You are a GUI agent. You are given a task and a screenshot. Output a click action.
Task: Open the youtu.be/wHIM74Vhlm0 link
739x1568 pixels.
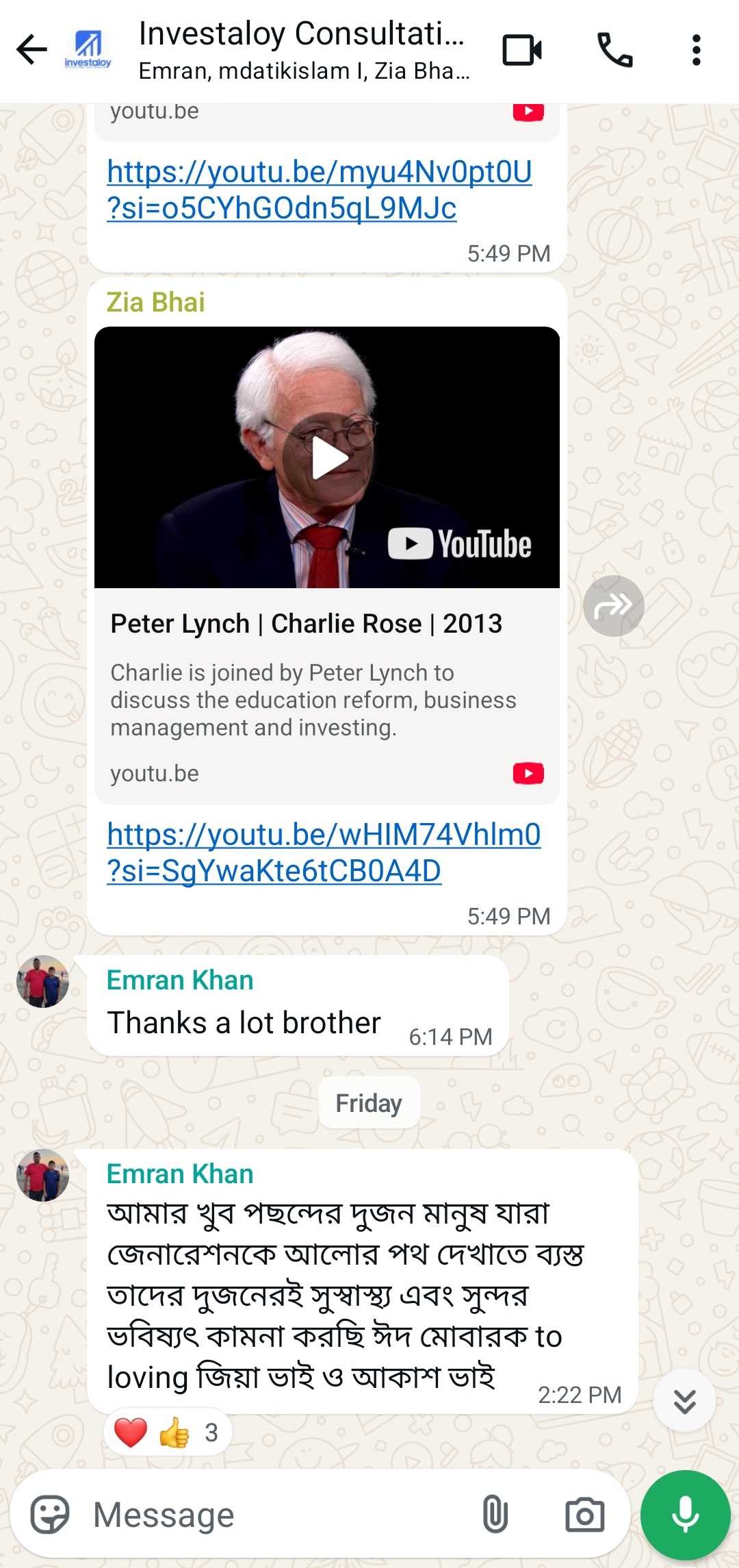(324, 852)
